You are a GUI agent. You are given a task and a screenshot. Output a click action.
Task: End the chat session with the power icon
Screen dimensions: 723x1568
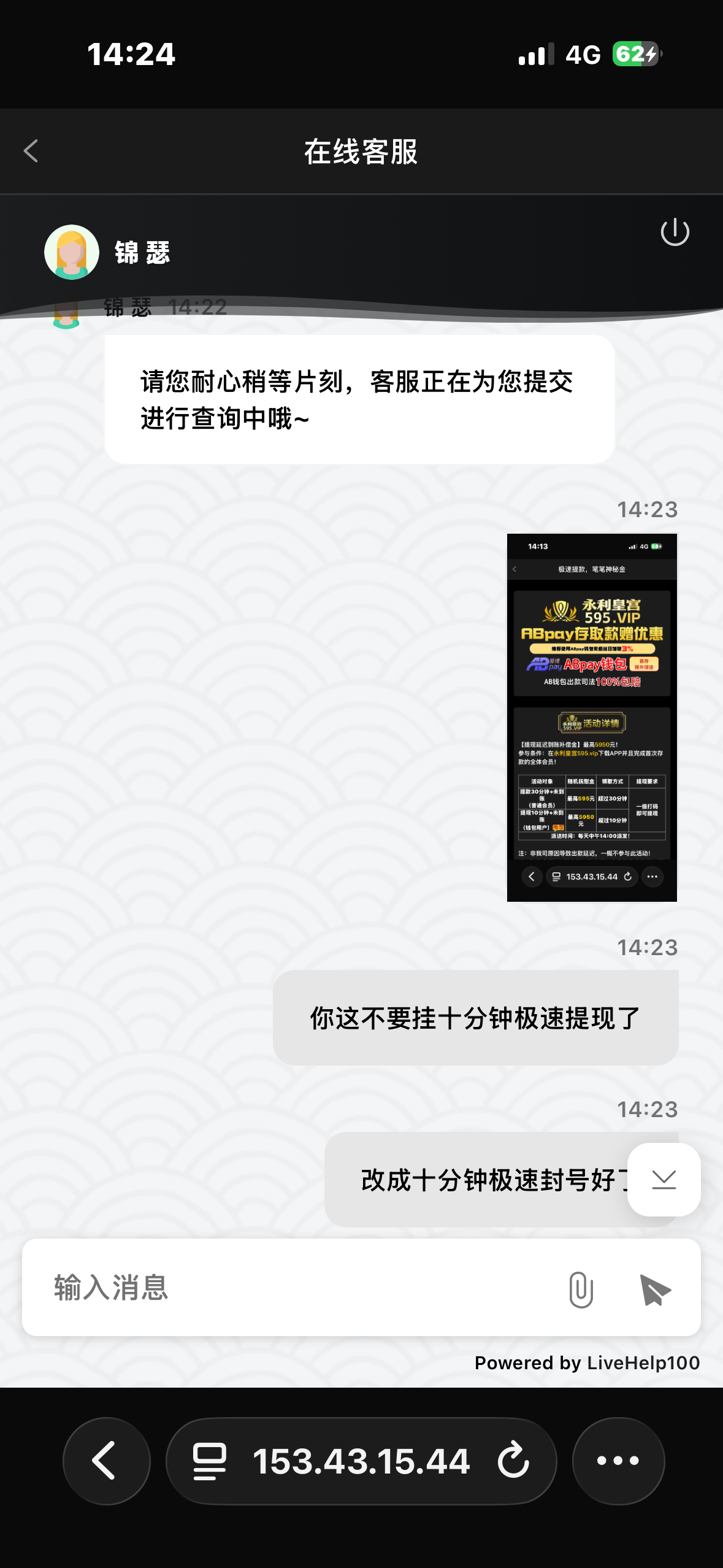click(675, 232)
